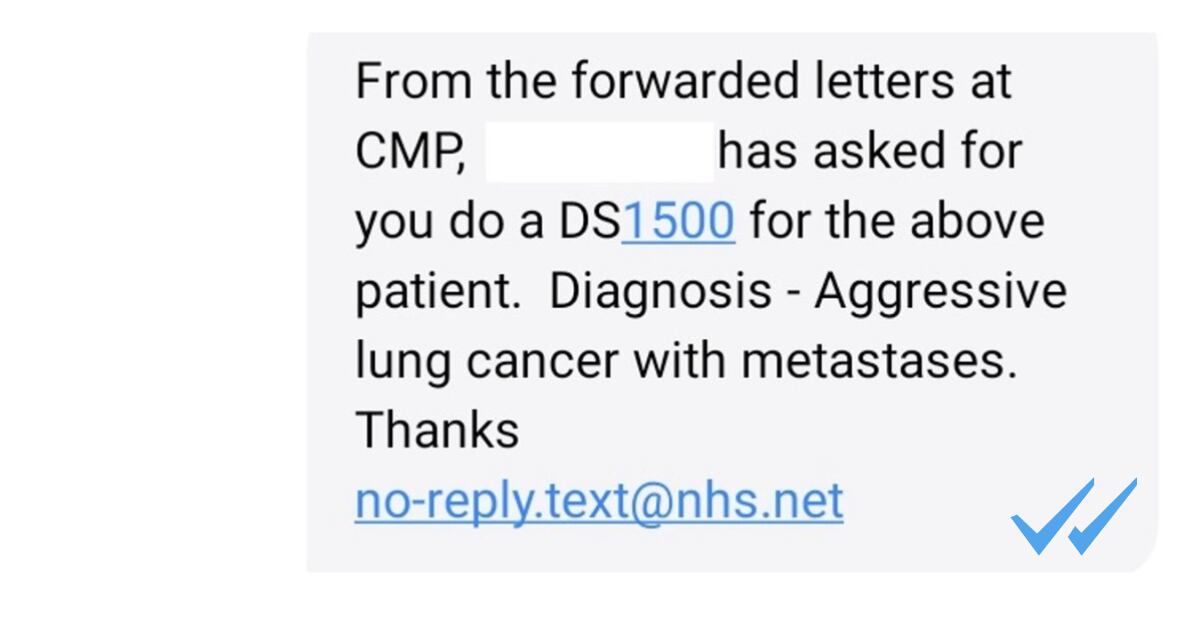Tap the underlined 1500 number link
1200x628 pixels.
[x=678, y=221]
